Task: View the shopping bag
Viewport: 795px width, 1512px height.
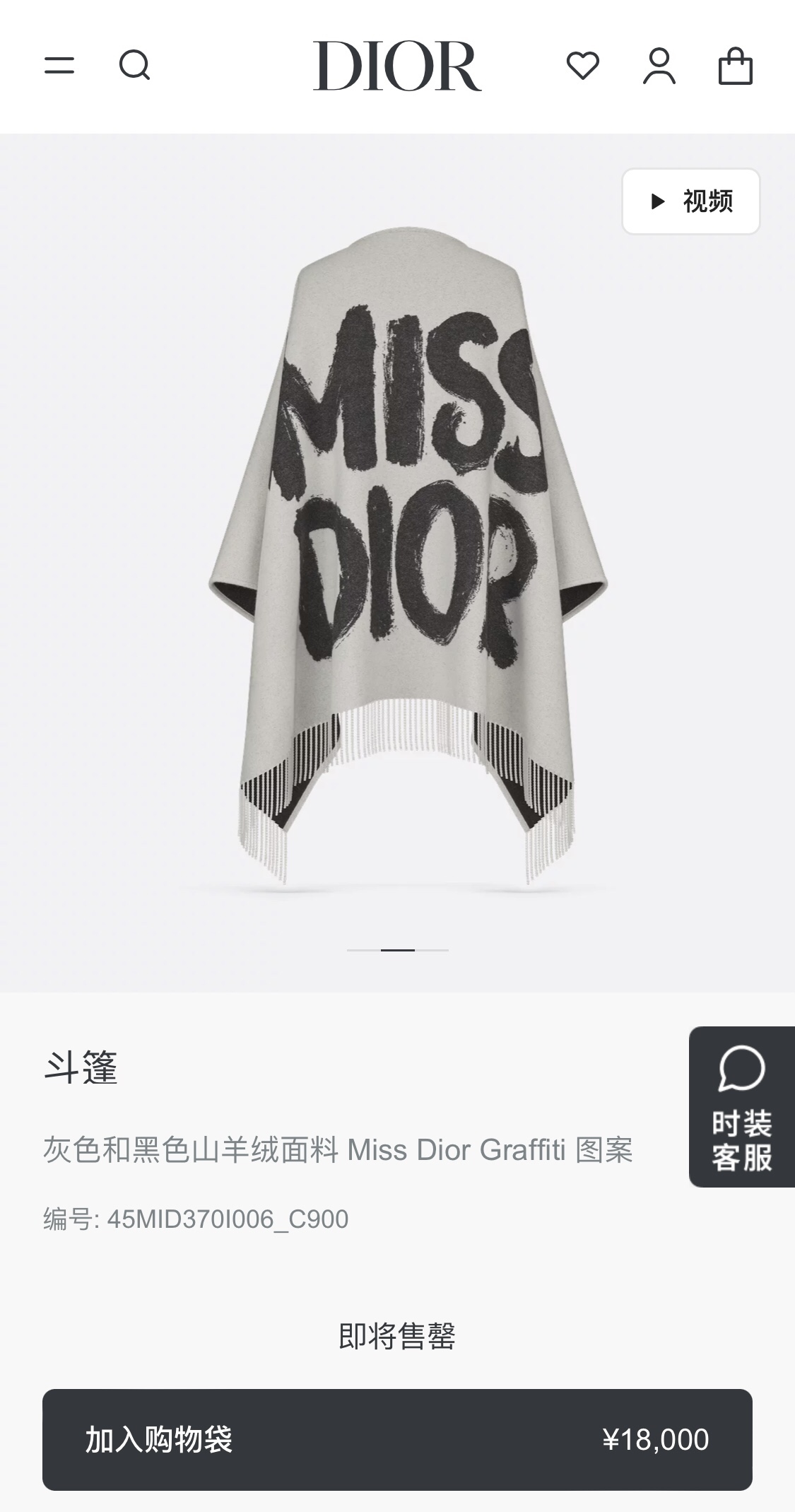Action: pos(735,66)
